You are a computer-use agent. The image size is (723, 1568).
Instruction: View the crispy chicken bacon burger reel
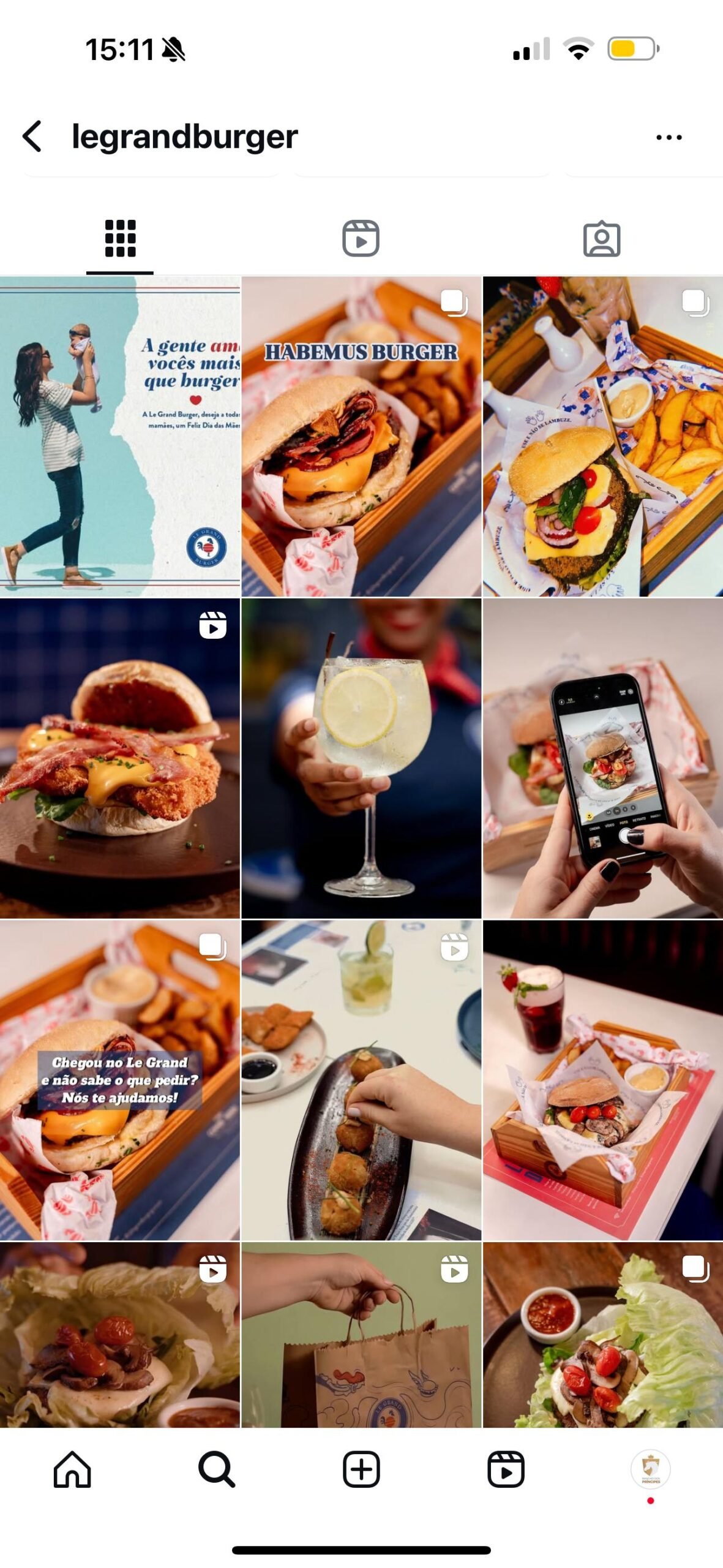pyautogui.click(x=120, y=758)
